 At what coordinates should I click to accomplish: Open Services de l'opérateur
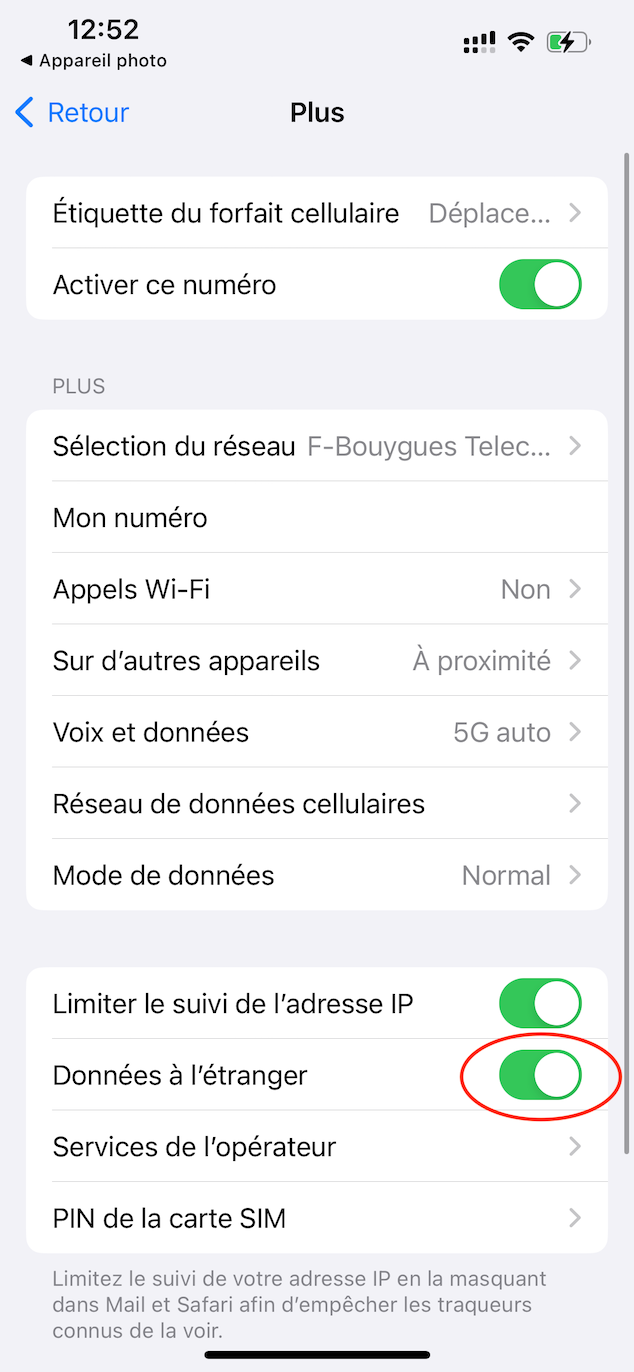point(316,1146)
